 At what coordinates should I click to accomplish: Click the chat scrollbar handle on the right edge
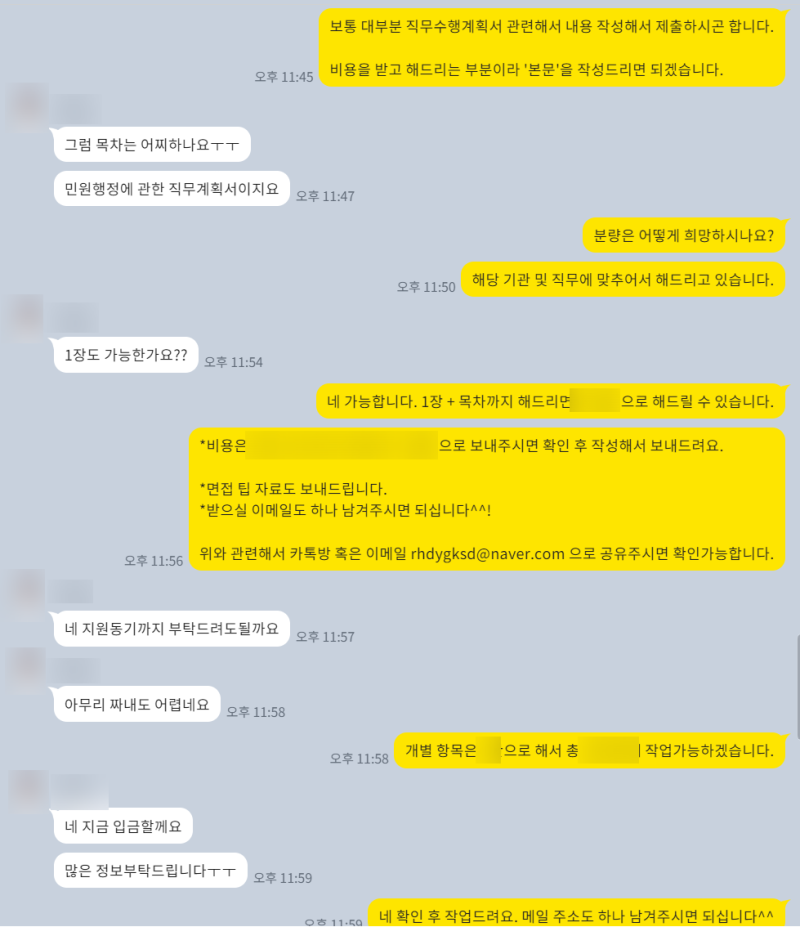[796, 686]
